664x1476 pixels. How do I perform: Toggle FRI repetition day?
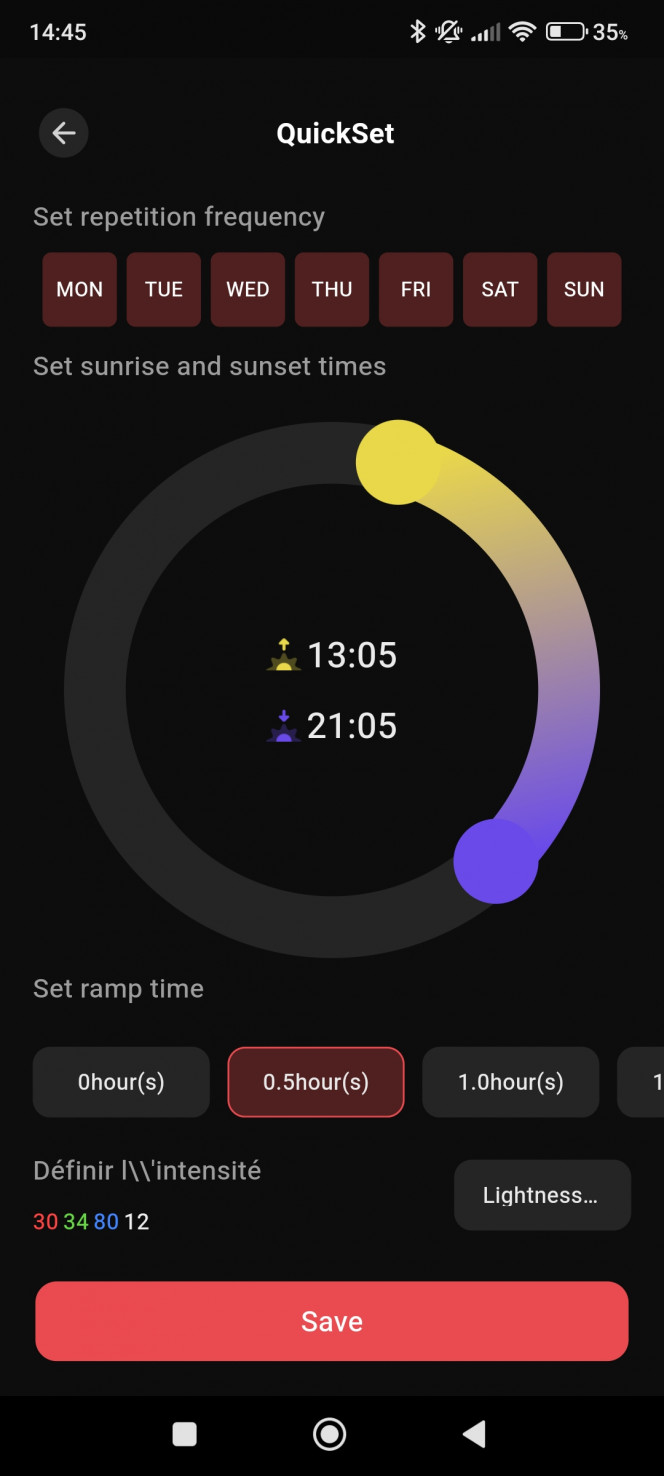416,289
